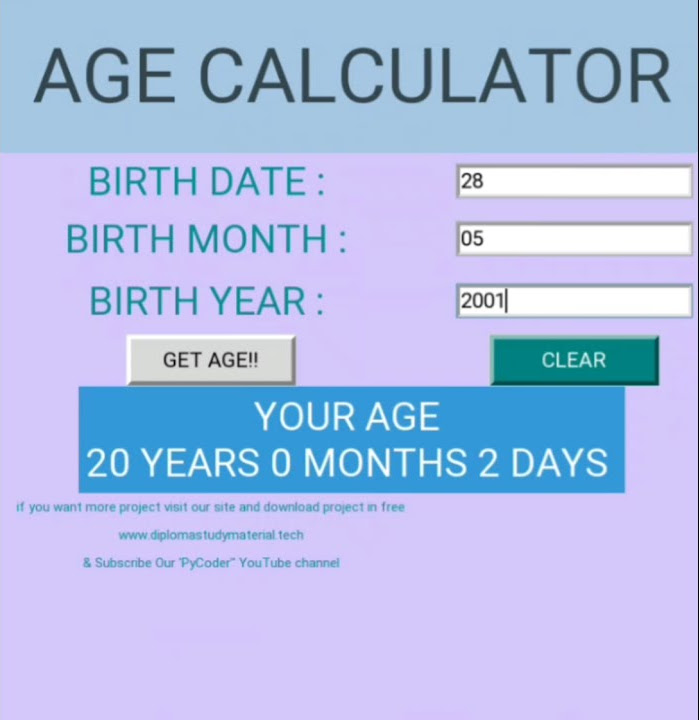The height and width of the screenshot is (720, 699).
Task: Select the Birth Year field
Action: (574, 301)
